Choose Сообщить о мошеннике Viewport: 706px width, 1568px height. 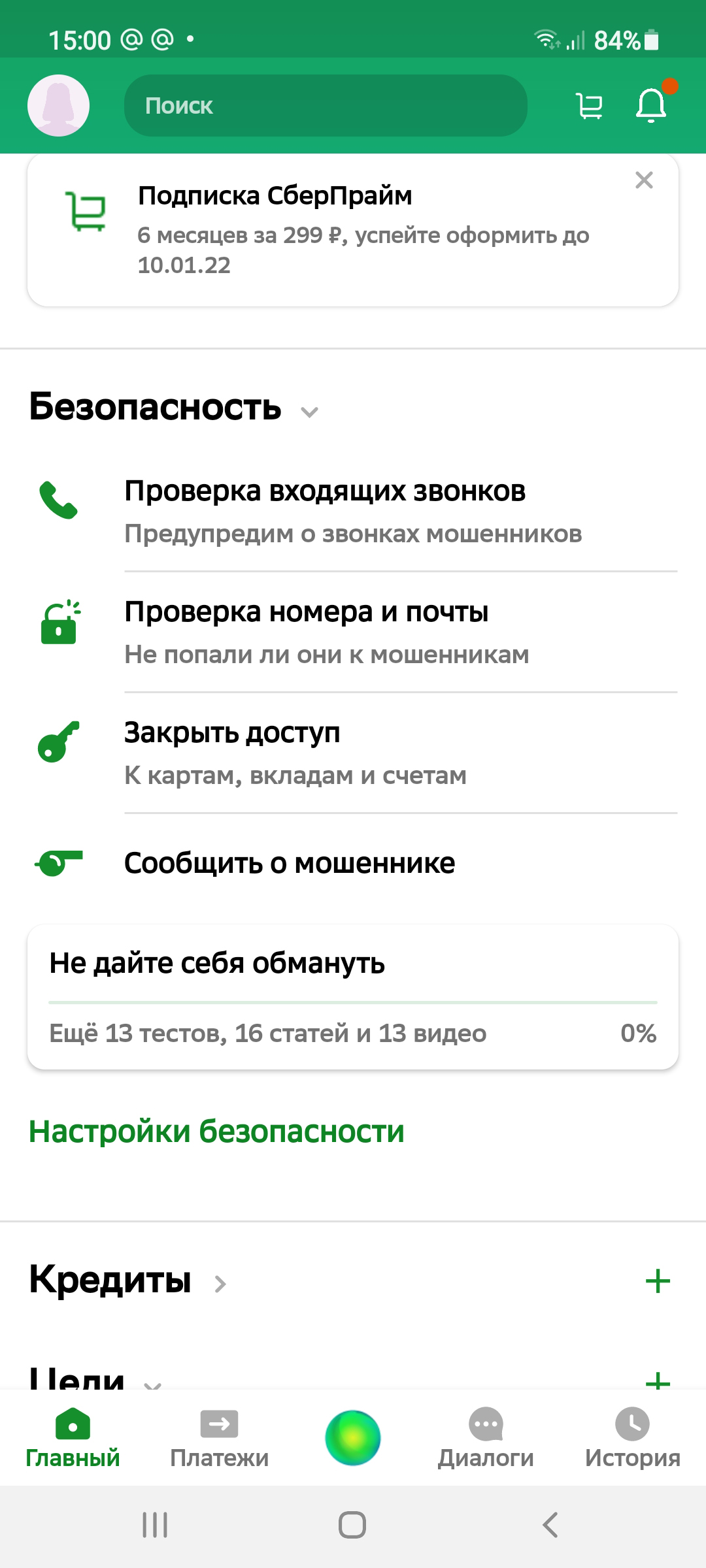point(353,863)
